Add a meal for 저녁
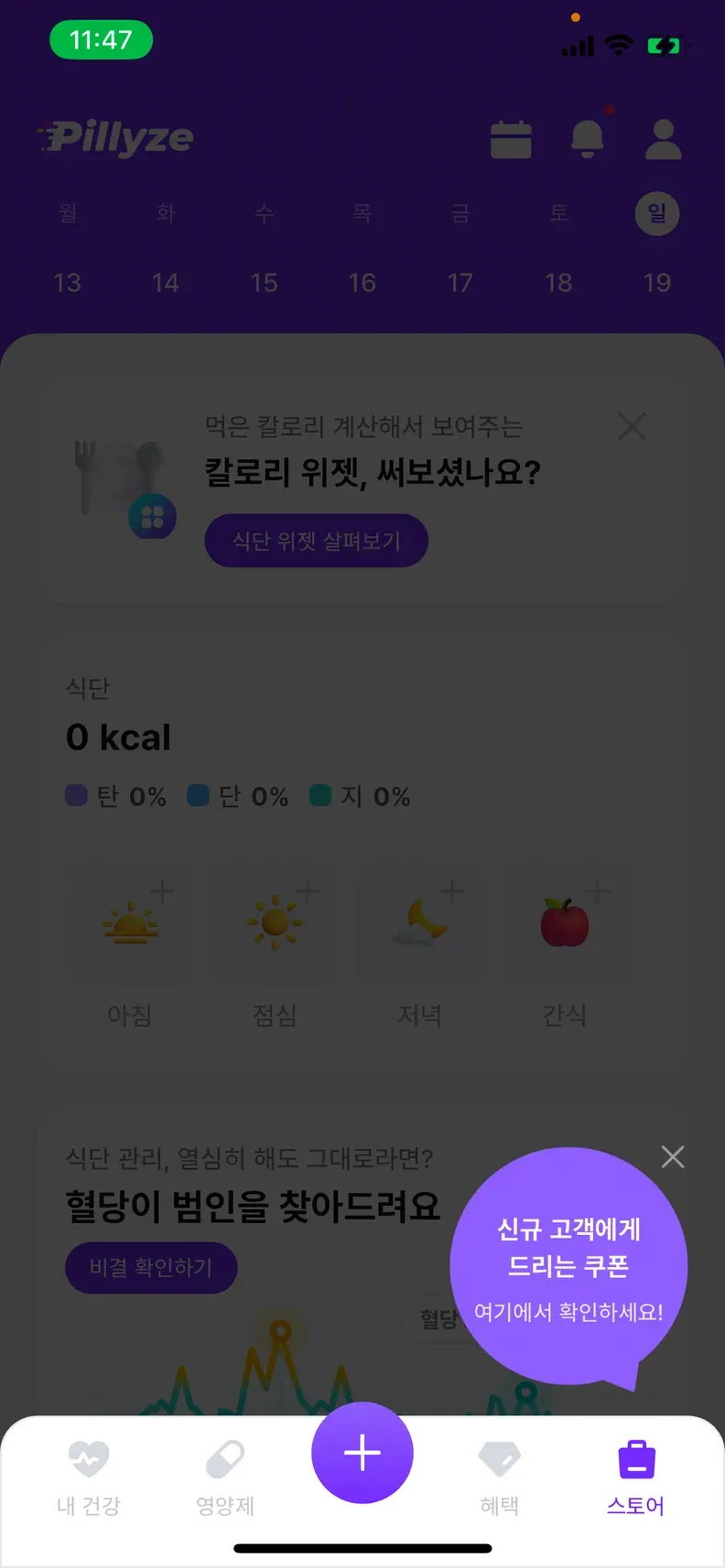The image size is (725, 1568). [420, 924]
